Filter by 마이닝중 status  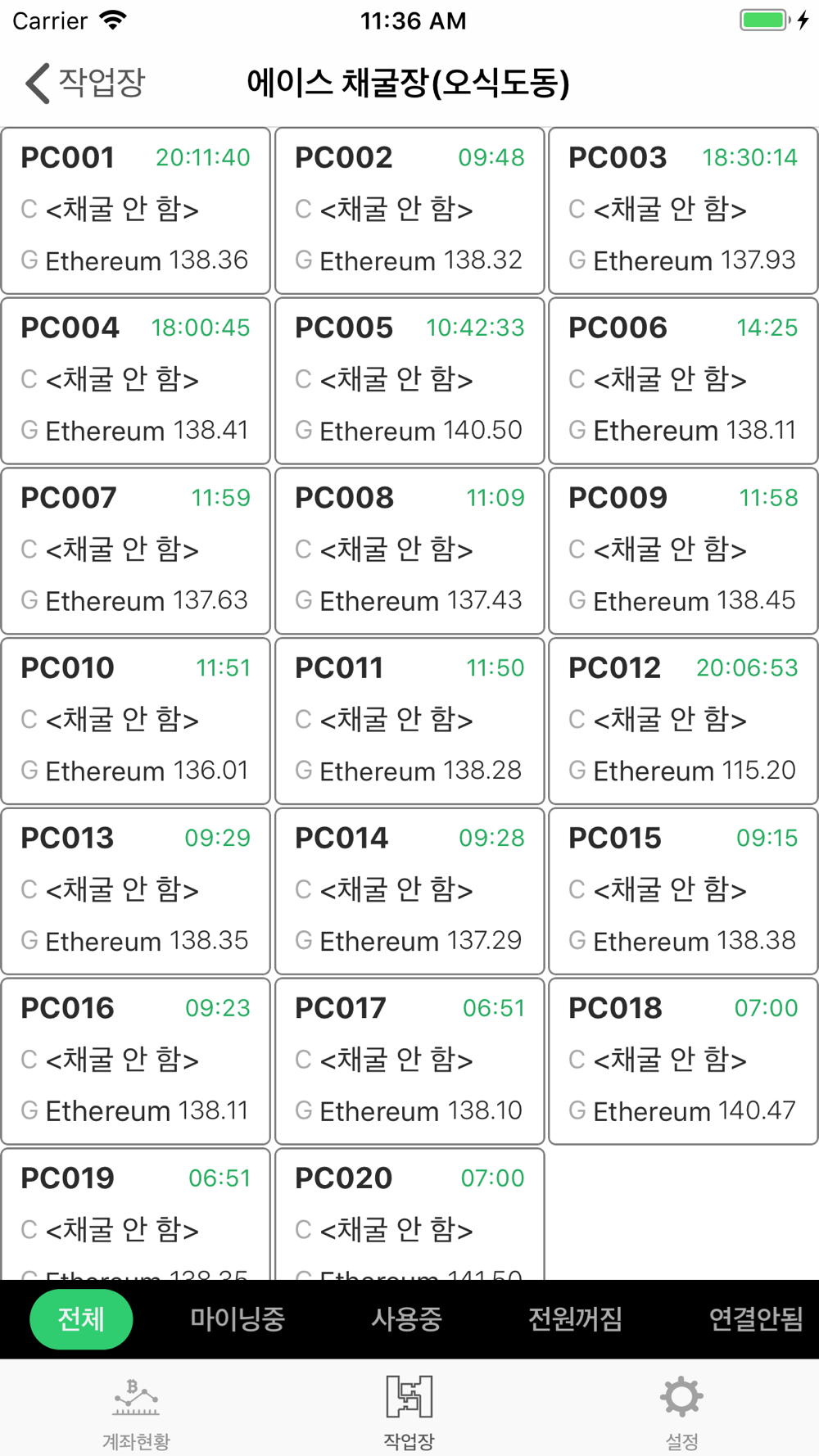click(x=238, y=1319)
